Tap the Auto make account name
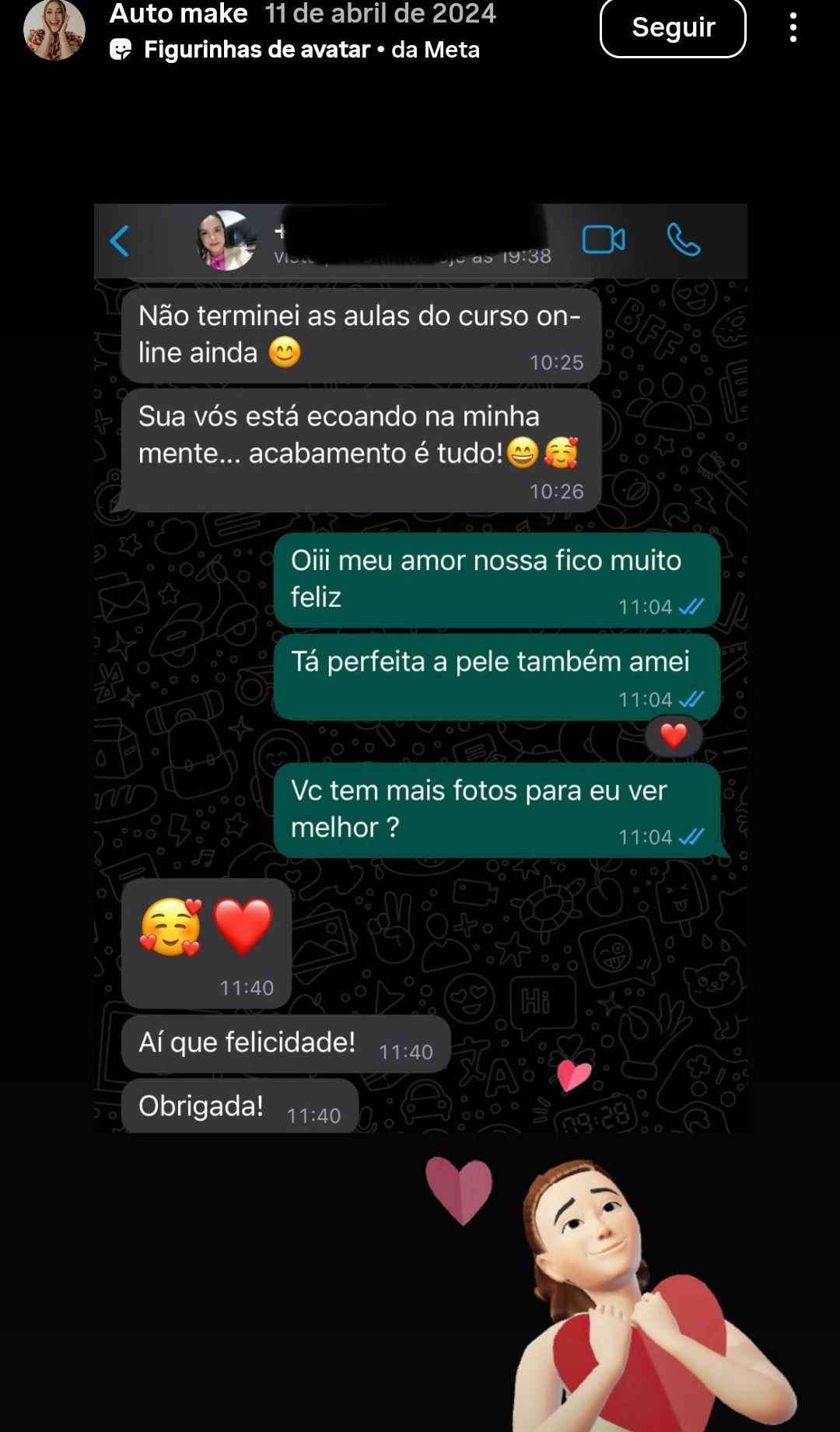This screenshot has height=1432, width=840. pyautogui.click(x=178, y=13)
